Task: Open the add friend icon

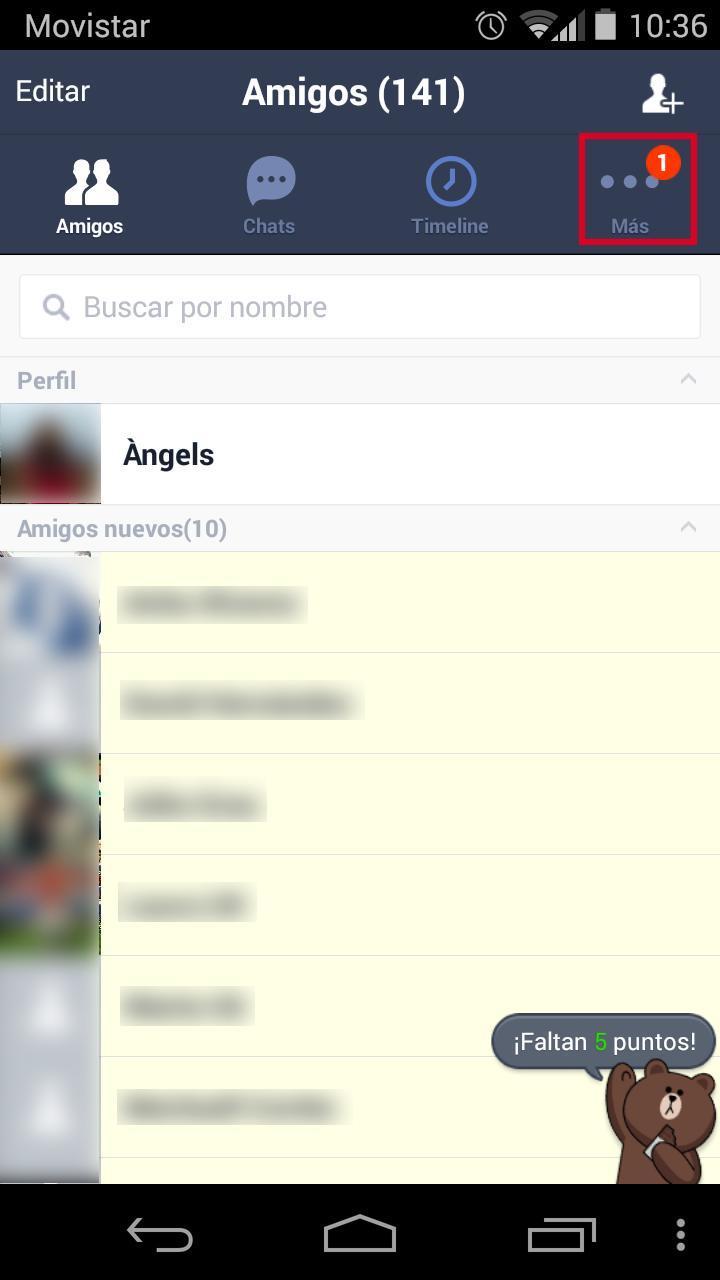Action: [x=661, y=93]
